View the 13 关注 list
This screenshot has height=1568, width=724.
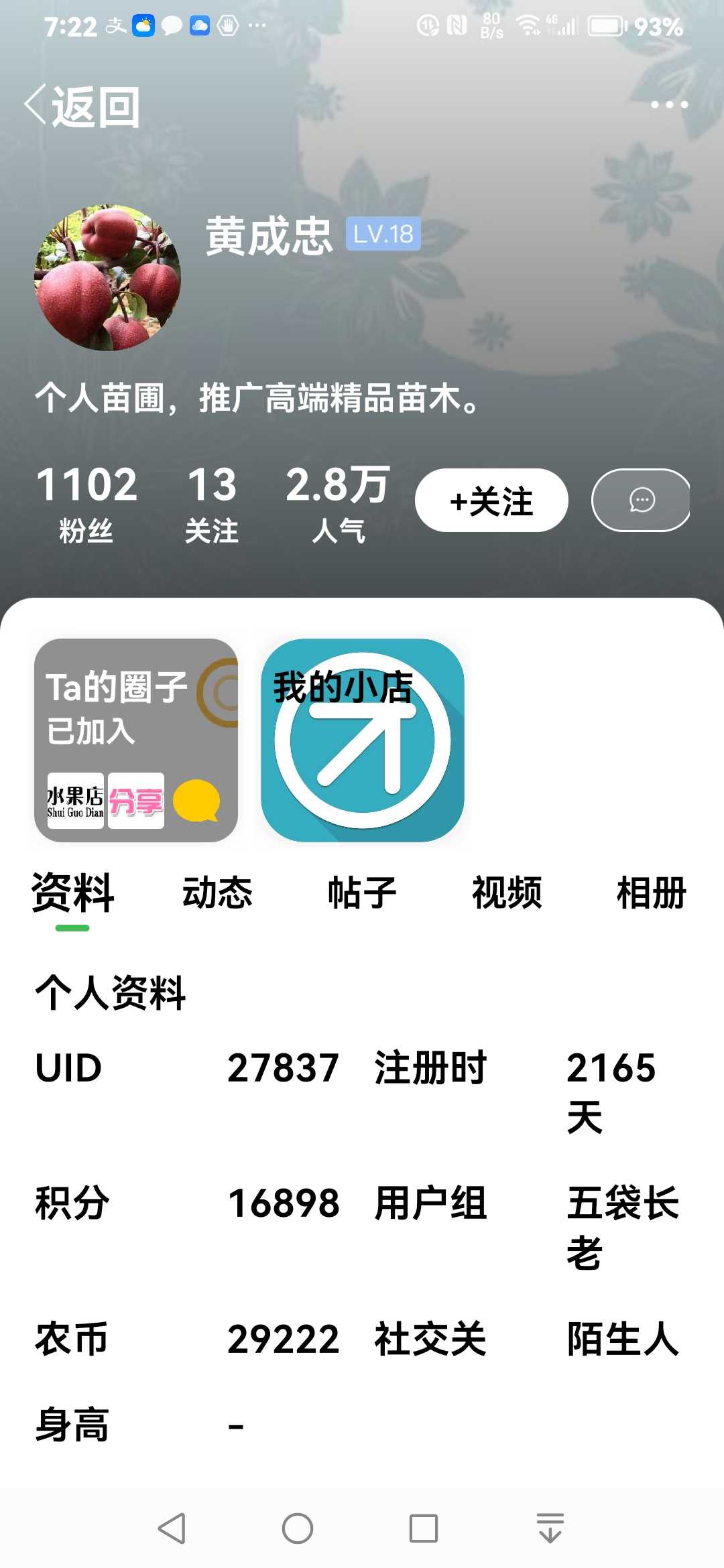click(x=212, y=503)
